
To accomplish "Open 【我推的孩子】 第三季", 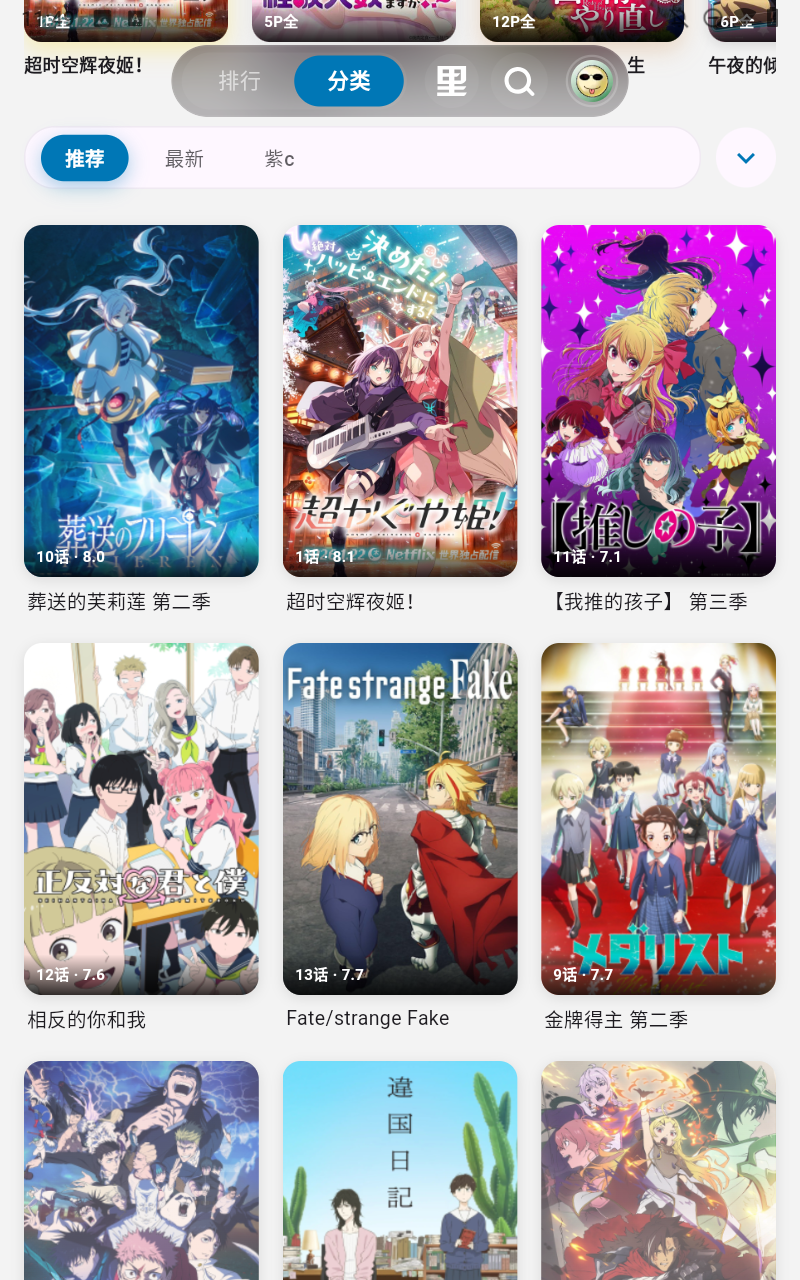I will [x=658, y=400].
